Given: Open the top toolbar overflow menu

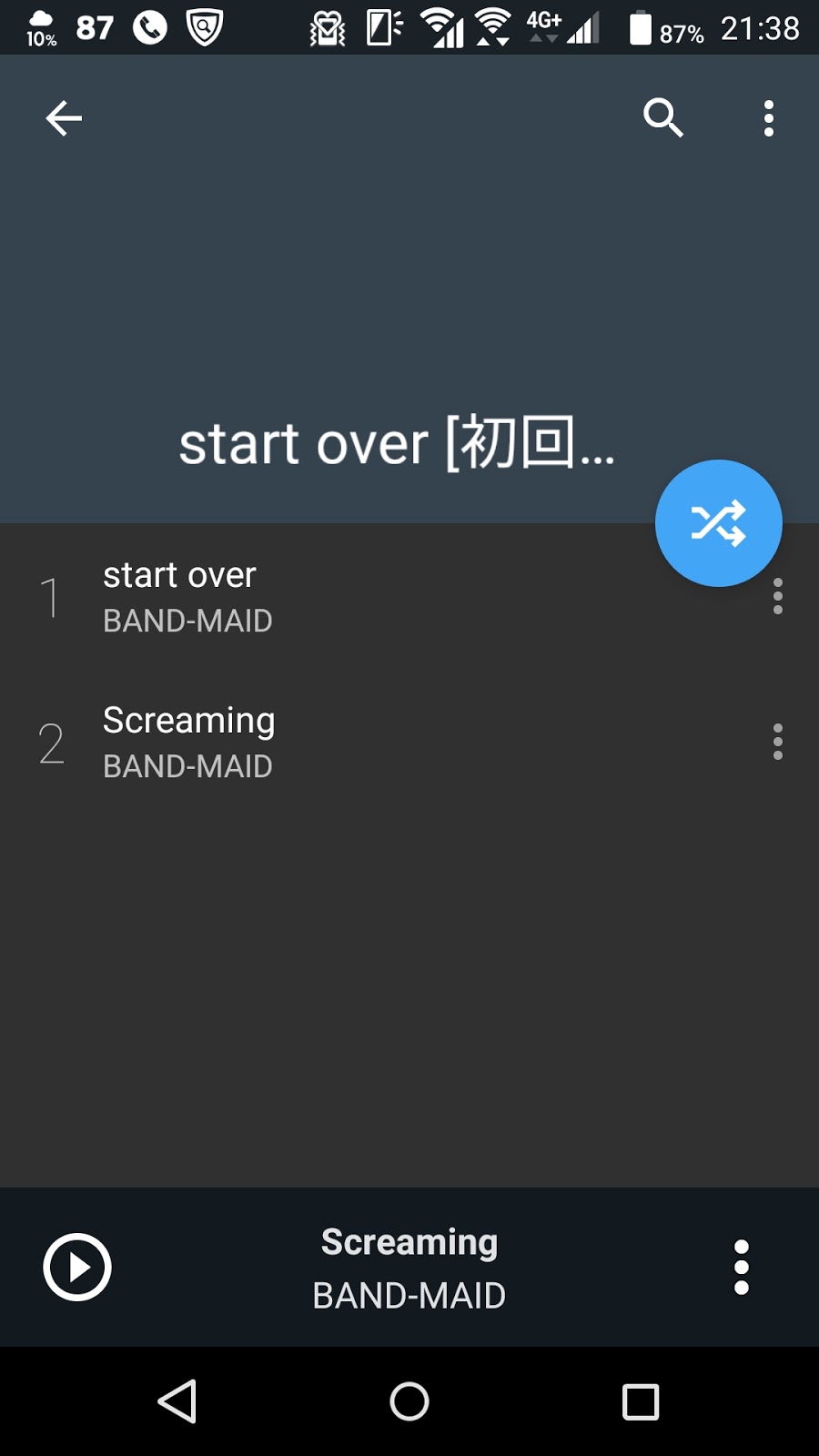Looking at the screenshot, I should coord(769,118).
